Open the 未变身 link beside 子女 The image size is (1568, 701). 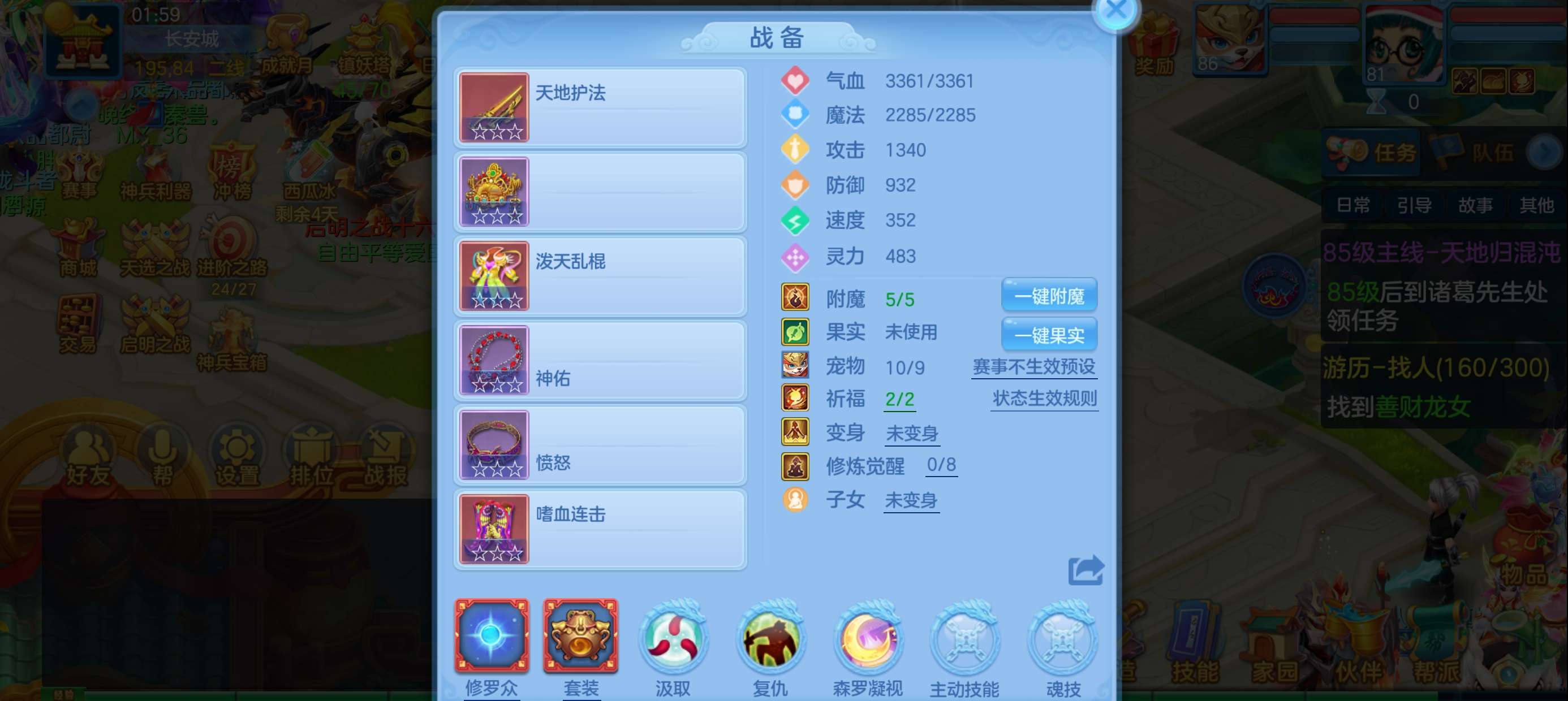pyautogui.click(x=911, y=501)
